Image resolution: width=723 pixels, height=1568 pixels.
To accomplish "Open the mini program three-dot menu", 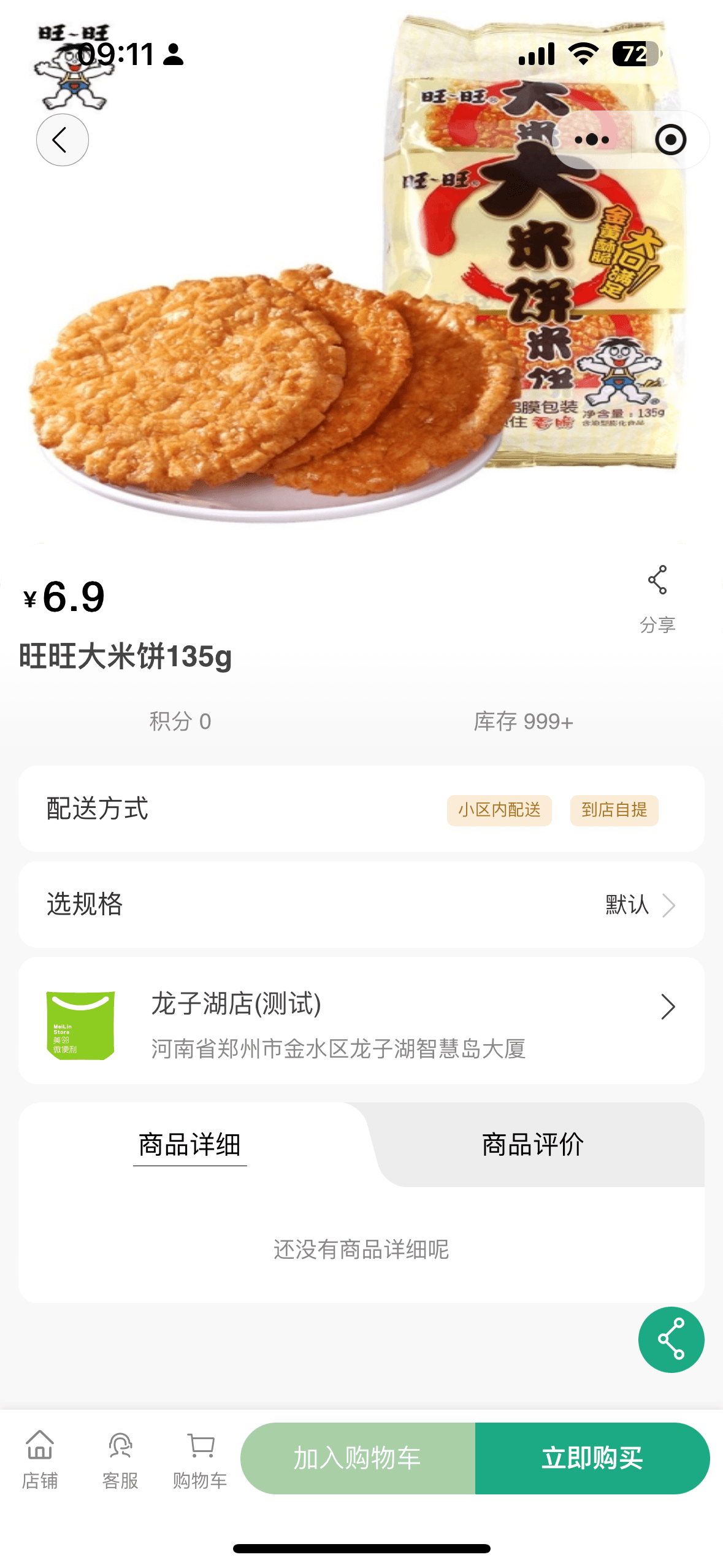I will click(x=592, y=140).
